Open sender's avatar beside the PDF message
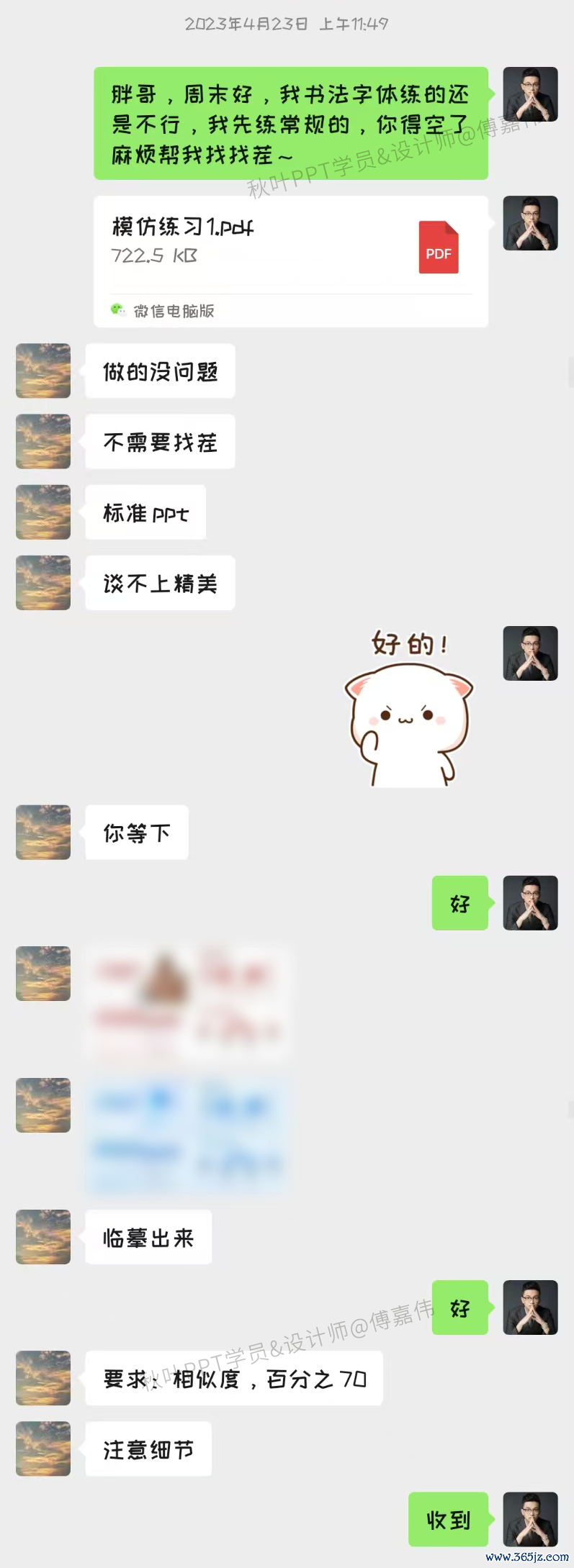 tap(530, 223)
